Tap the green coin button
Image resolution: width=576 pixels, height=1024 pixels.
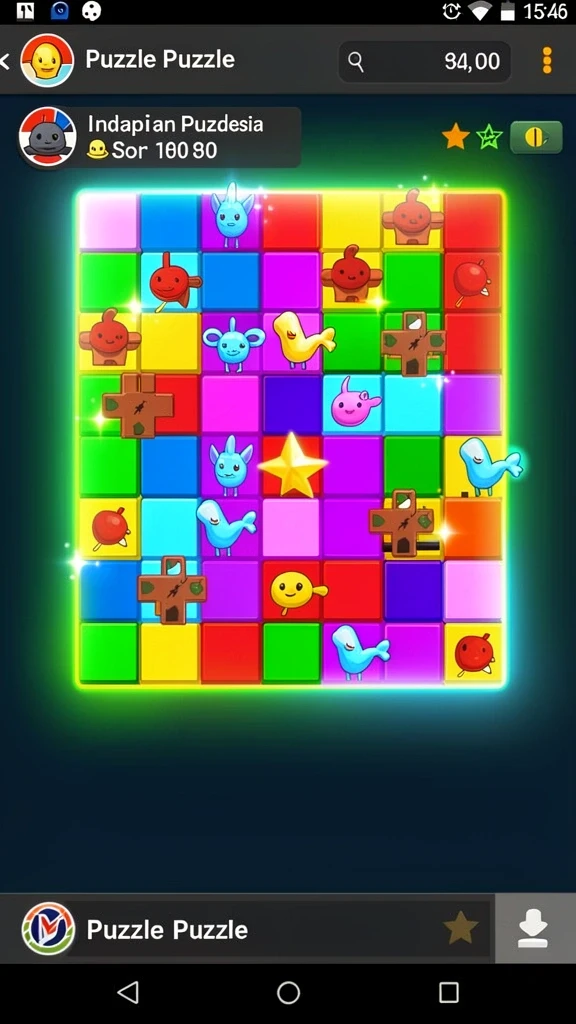point(536,137)
